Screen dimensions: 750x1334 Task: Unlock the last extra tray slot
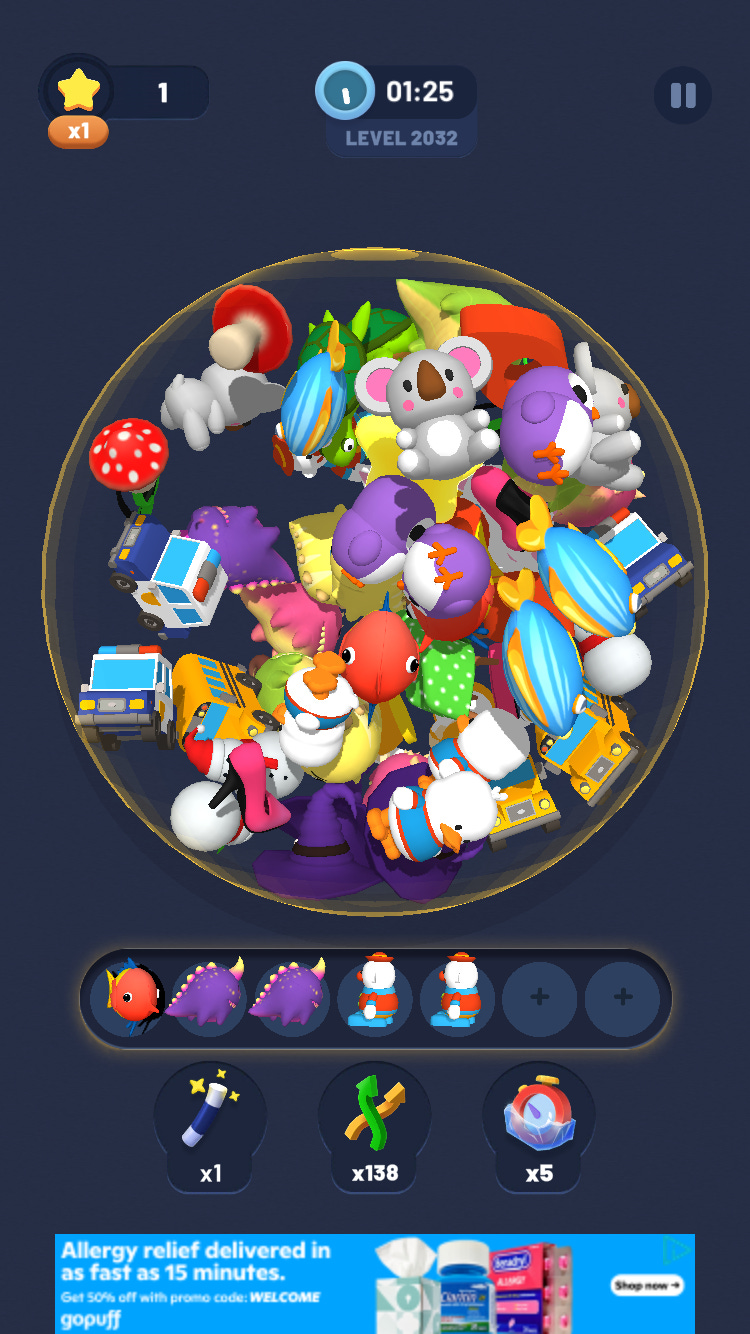point(622,997)
